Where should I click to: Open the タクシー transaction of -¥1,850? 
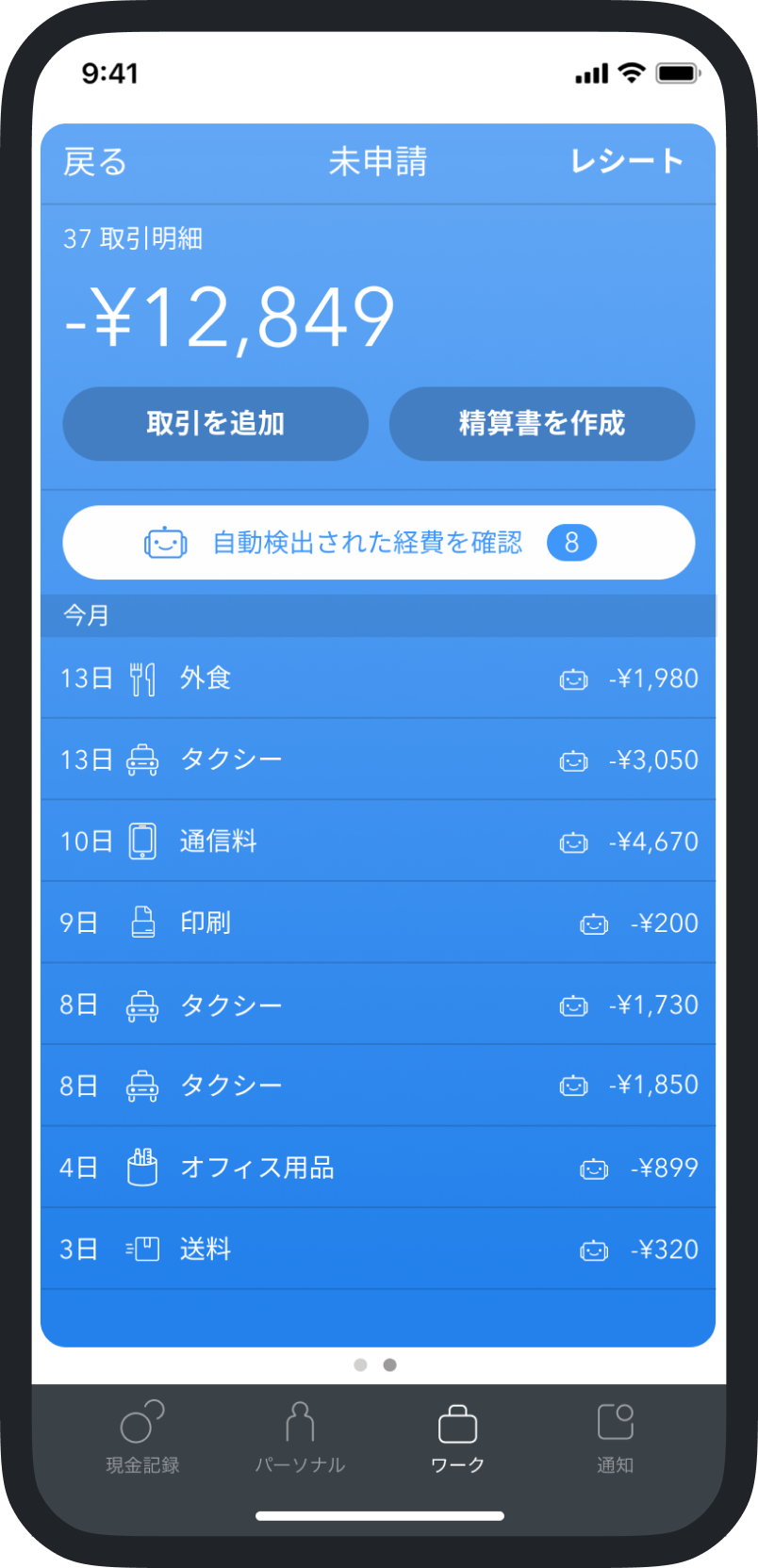coord(378,1086)
